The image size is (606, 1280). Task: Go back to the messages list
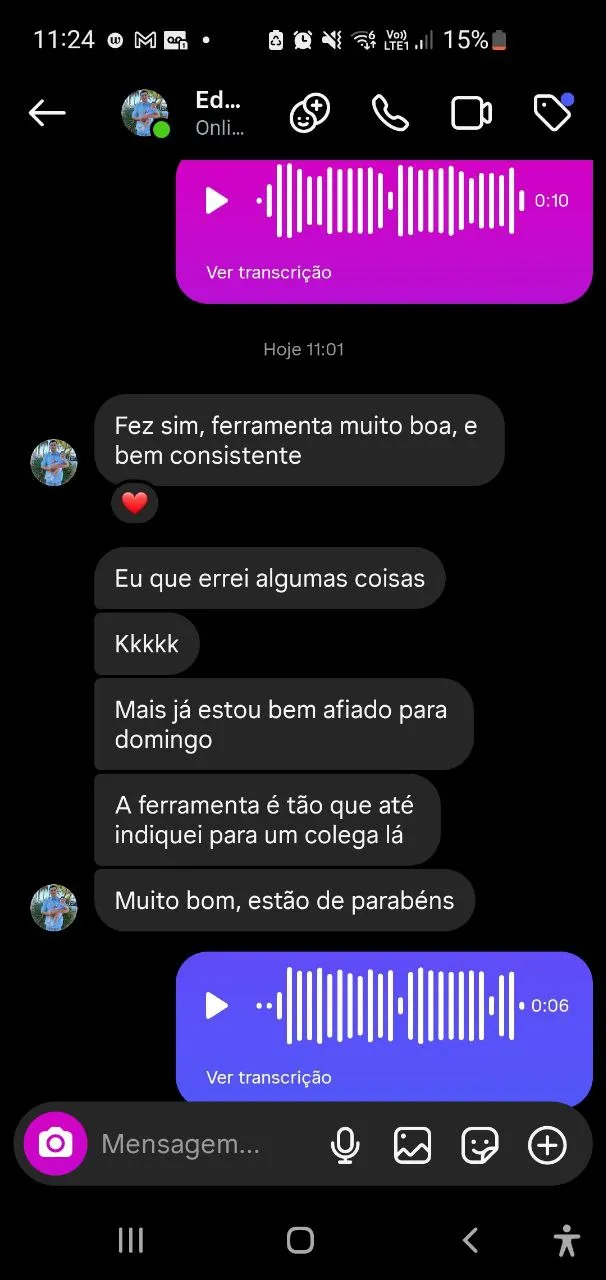point(47,113)
